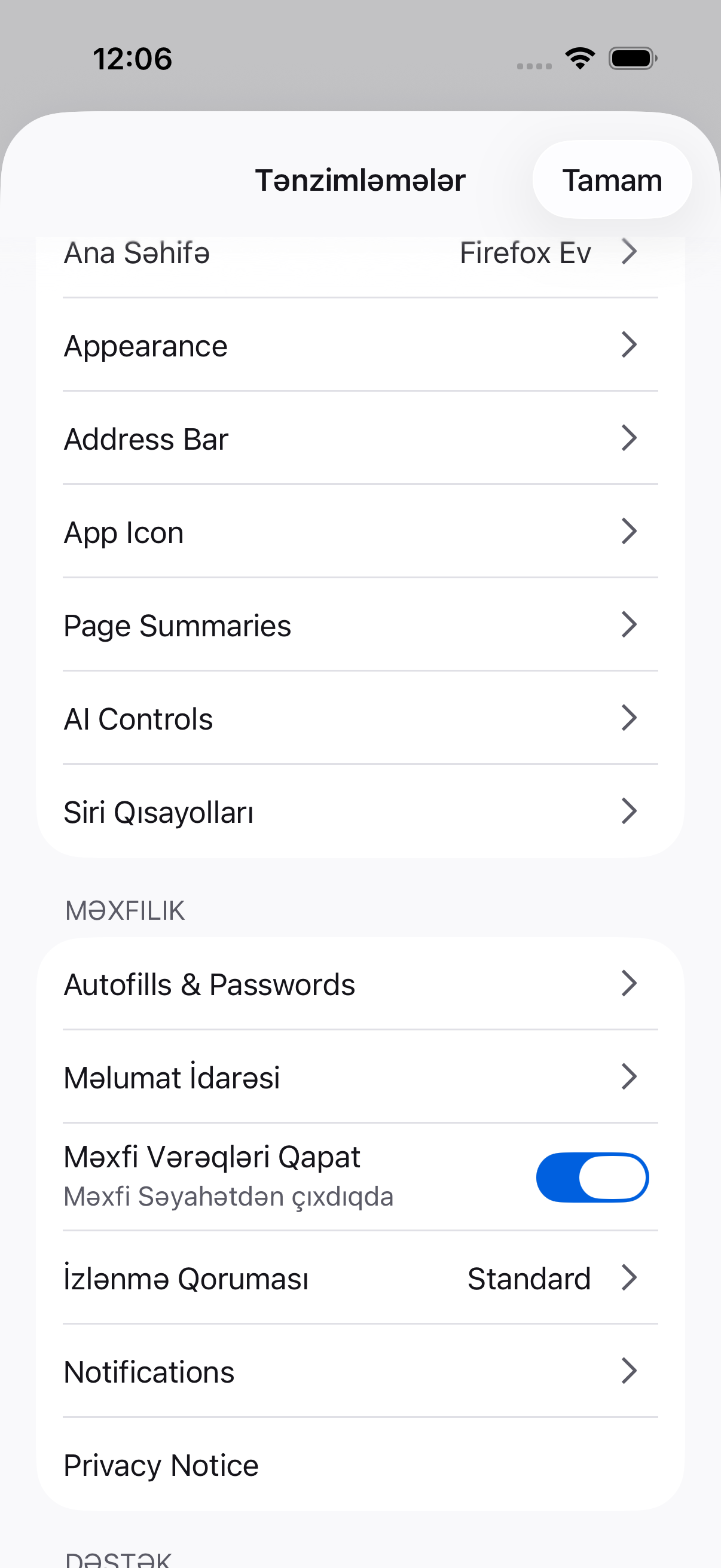This screenshot has height=1568, width=721.
Task: Open Siri Qısayolları row
Action: pos(360,812)
